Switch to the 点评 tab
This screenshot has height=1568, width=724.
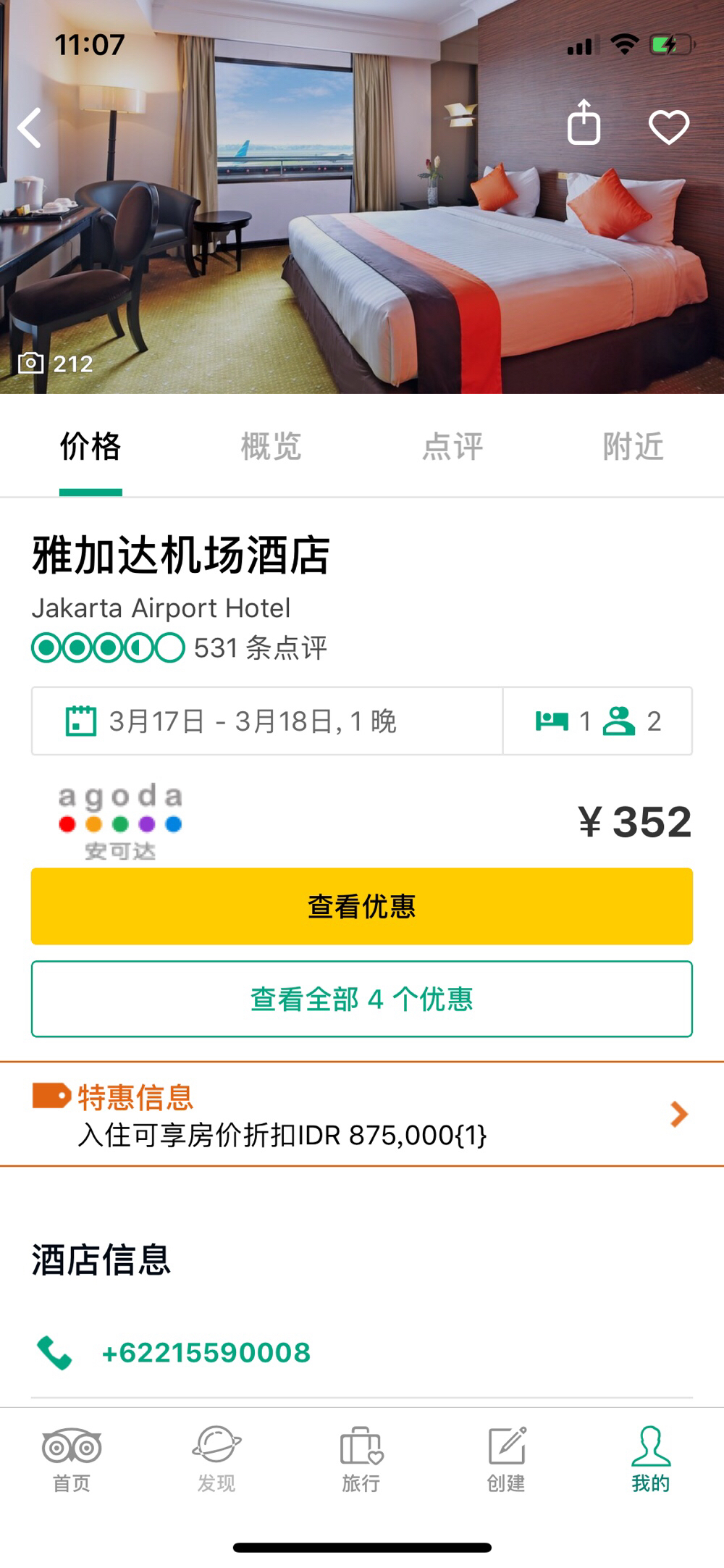[x=452, y=446]
